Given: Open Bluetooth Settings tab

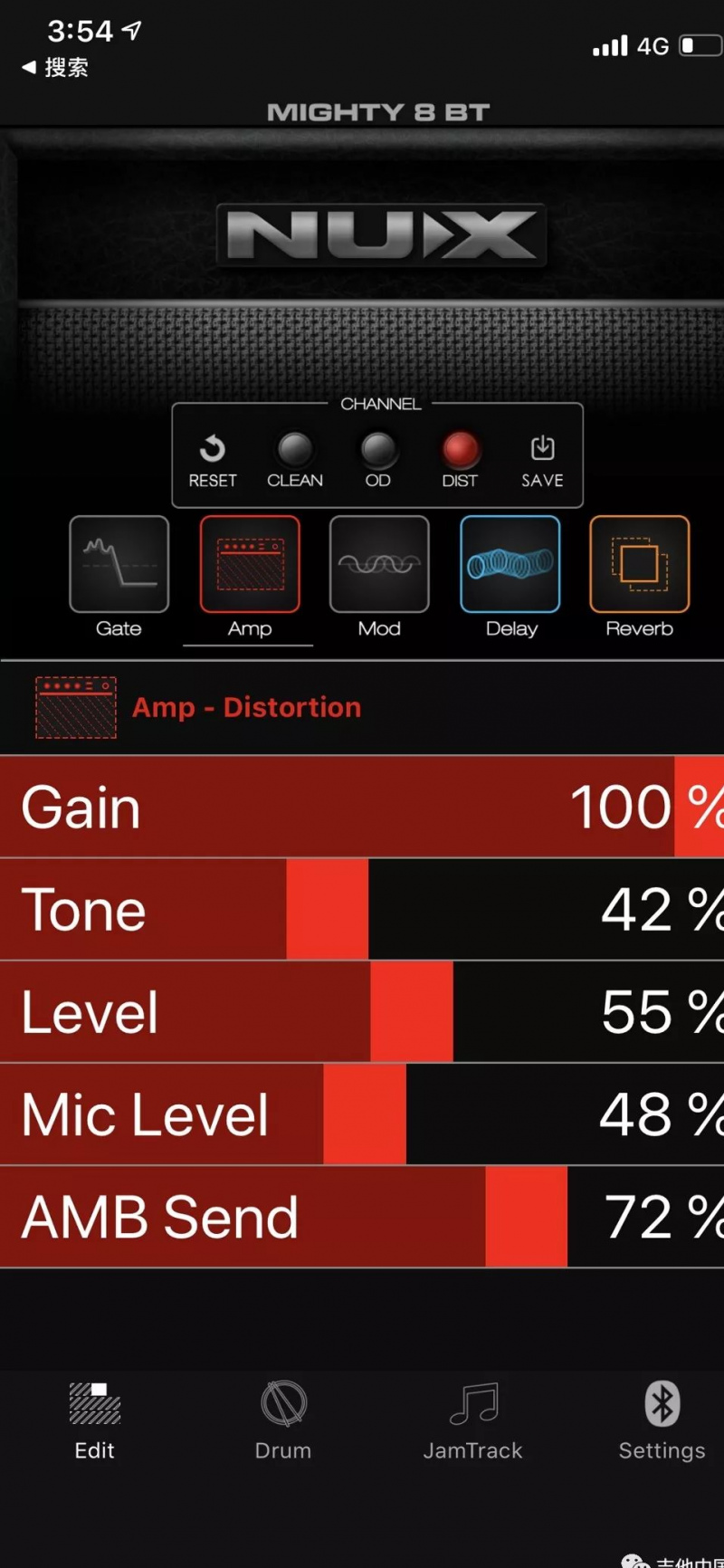Looking at the screenshot, I should [x=662, y=1420].
